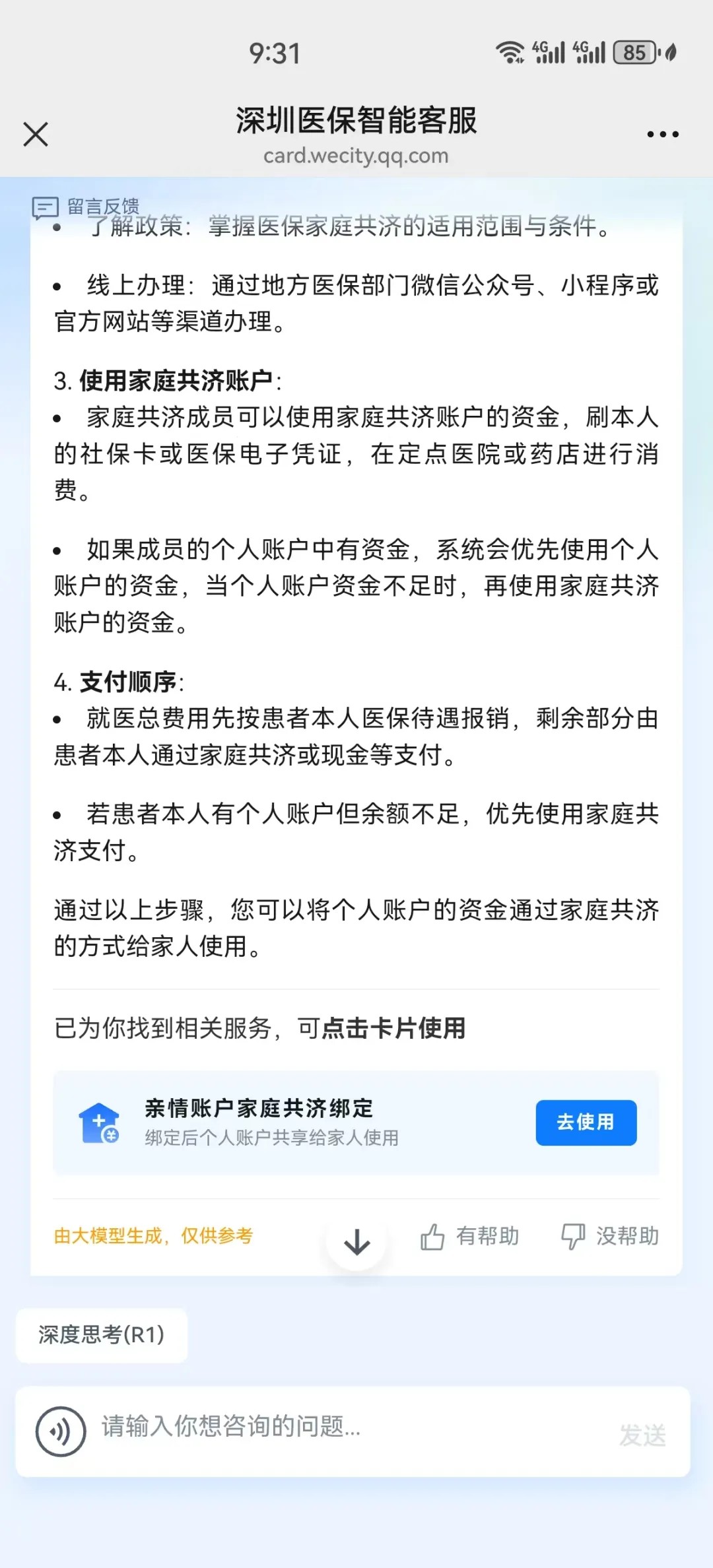Switch to voice input

tap(61, 1431)
